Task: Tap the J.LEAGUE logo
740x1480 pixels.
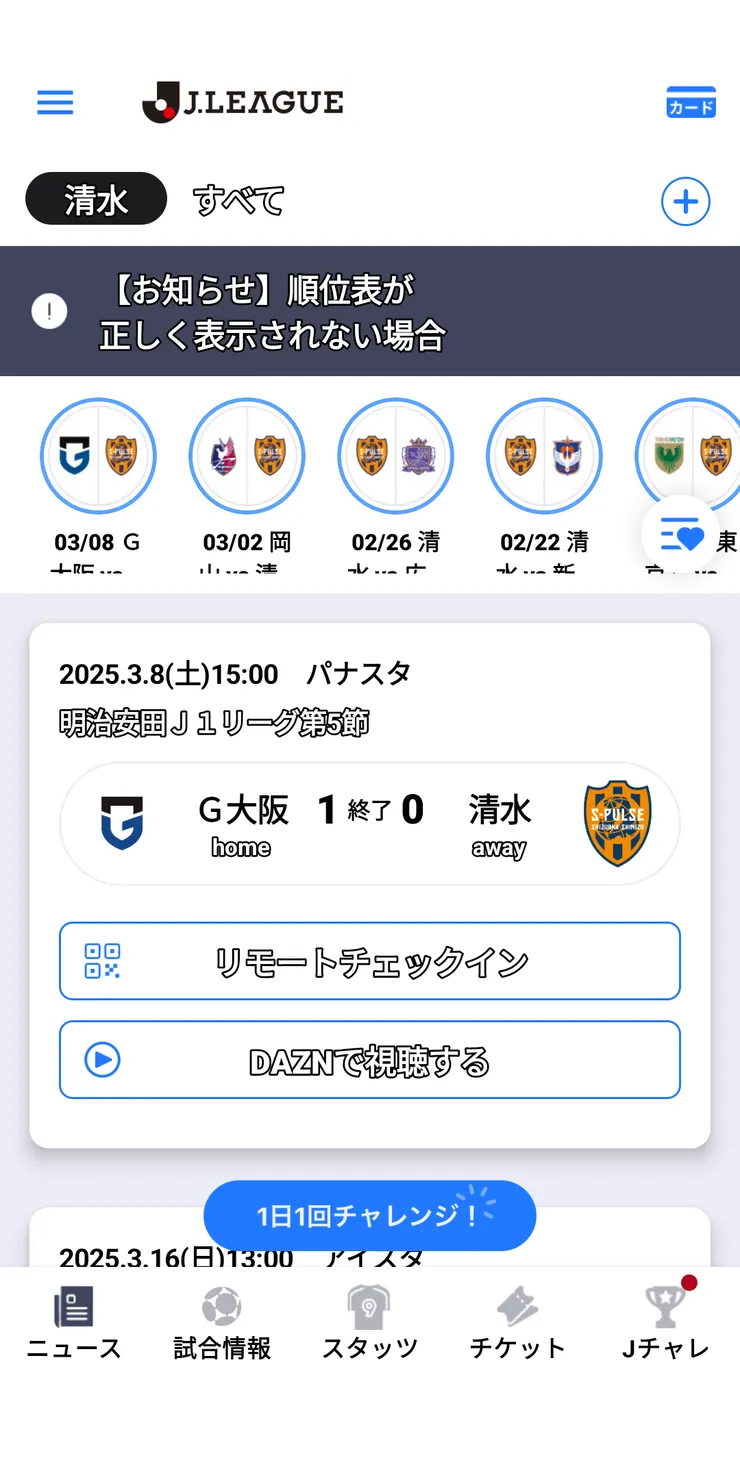Action: coord(243,101)
